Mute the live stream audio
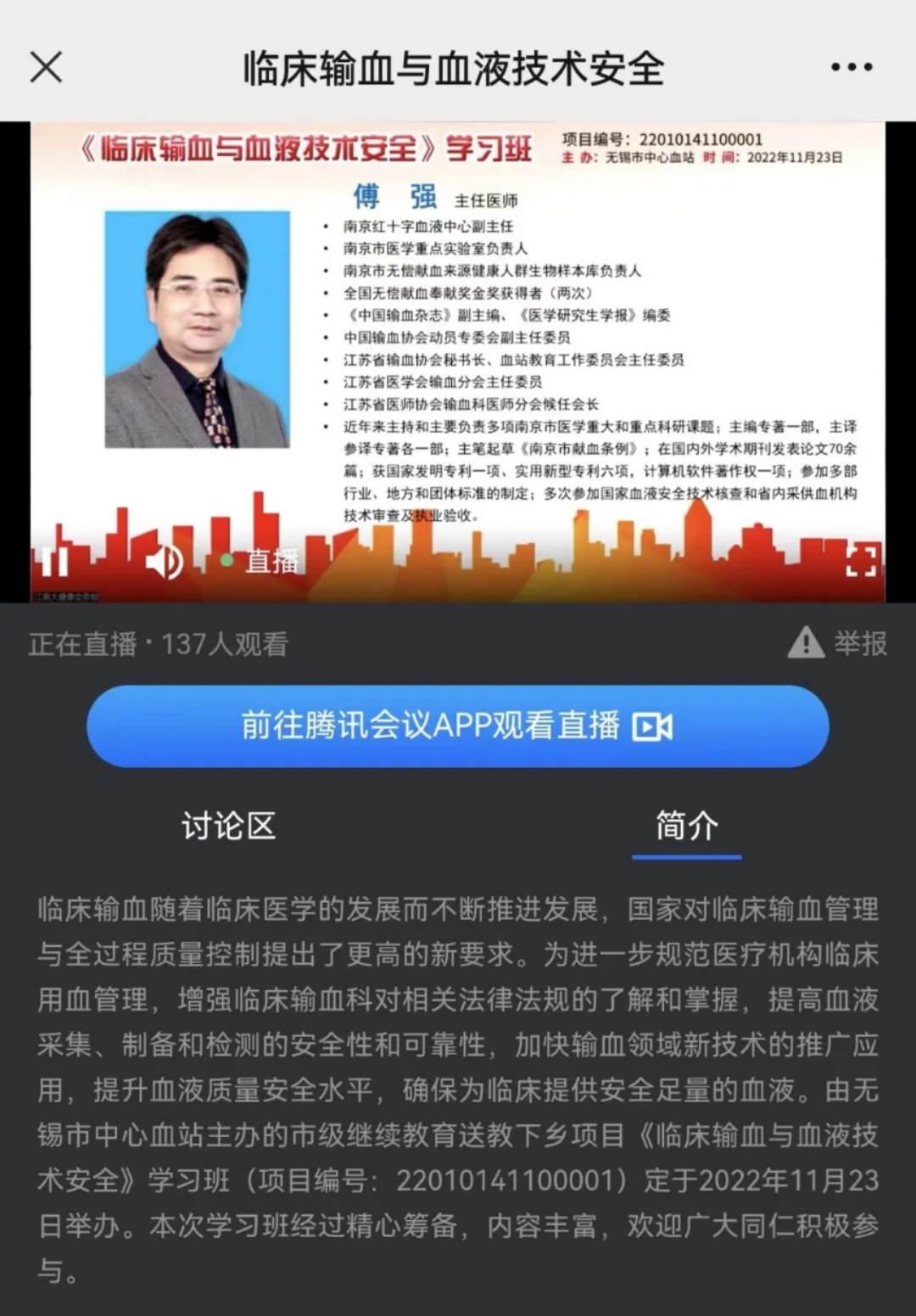 (165, 561)
